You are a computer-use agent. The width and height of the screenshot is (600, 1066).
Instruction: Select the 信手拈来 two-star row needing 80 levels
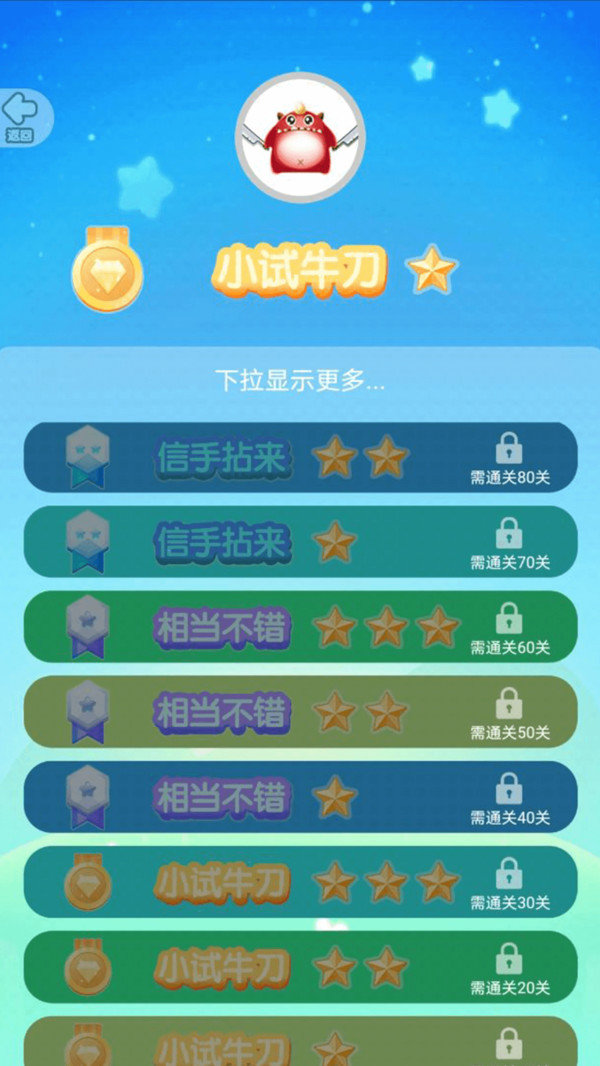[300, 457]
